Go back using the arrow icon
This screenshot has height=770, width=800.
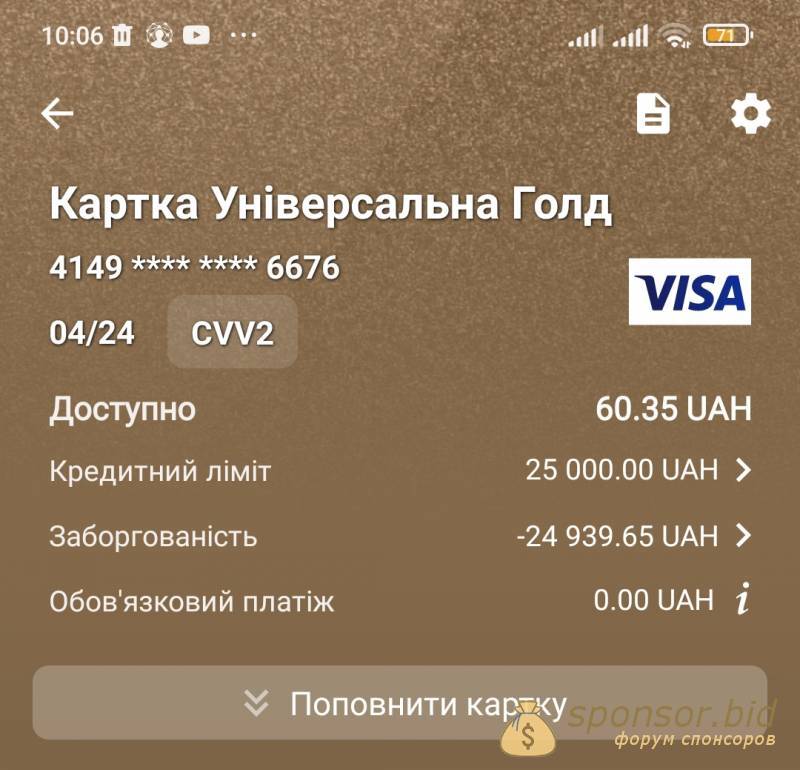pyautogui.click(x=57, y=114)
